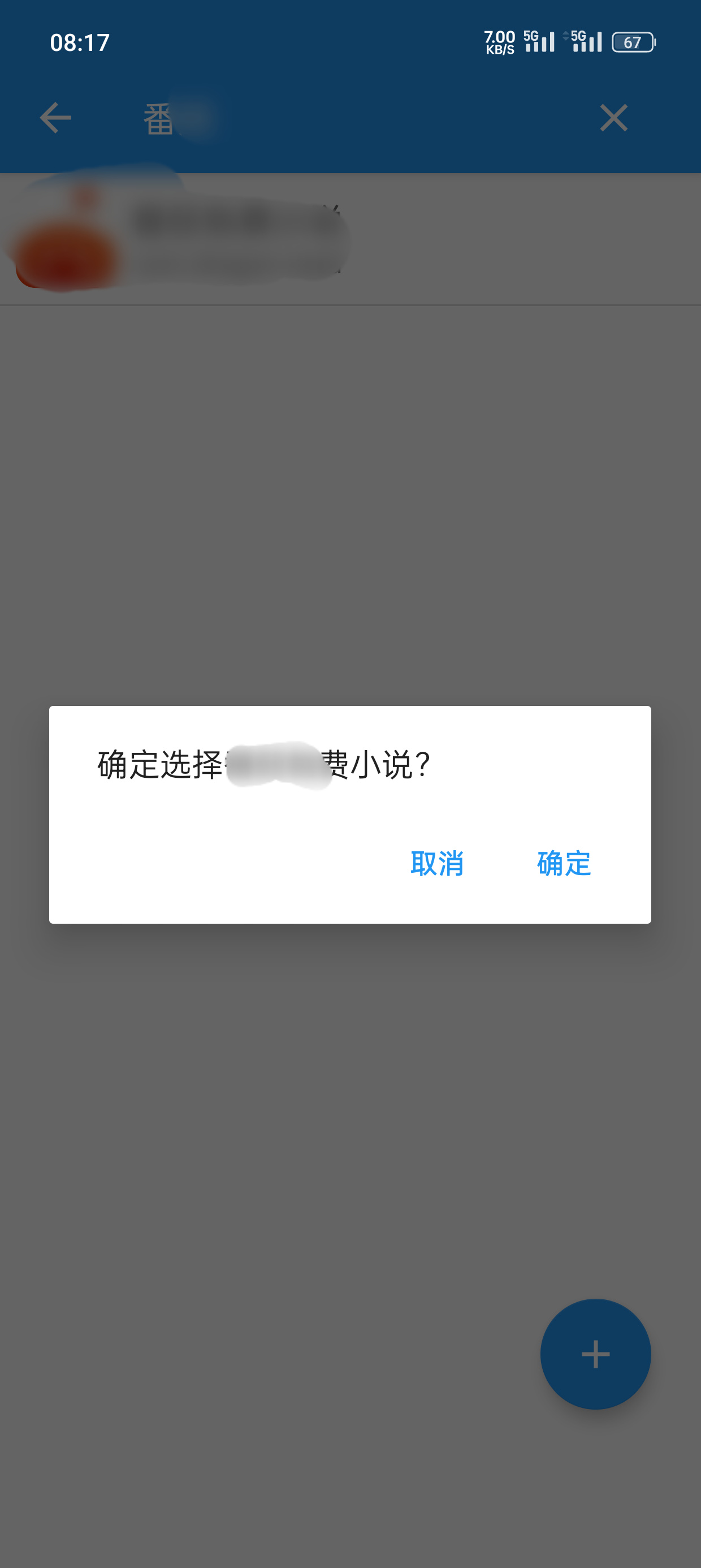The width and height of the screenshot is (701, 1568).
Task: Tap 取消 to cancel the dialog
Action: [x=437, y=863]
